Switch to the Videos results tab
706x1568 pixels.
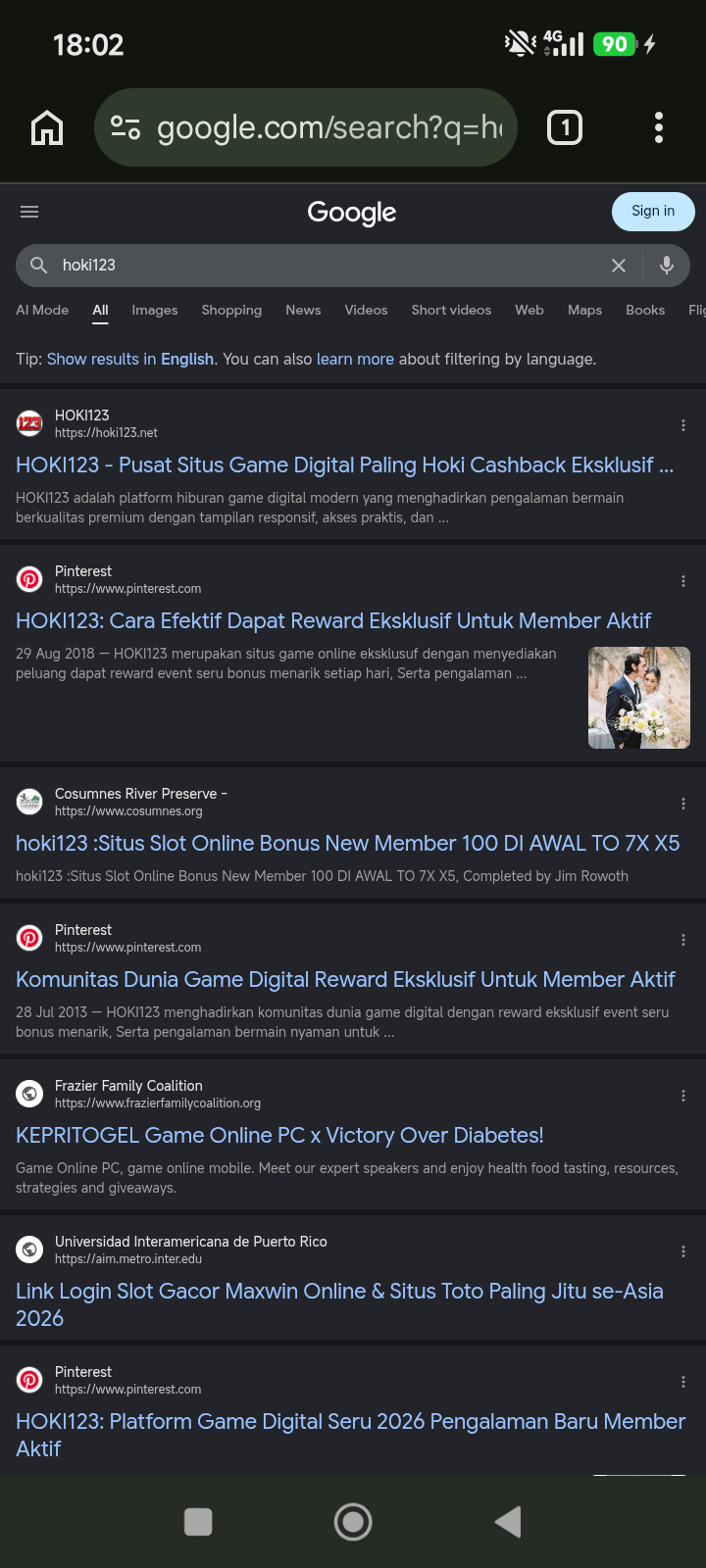click(x=366, y=310)
